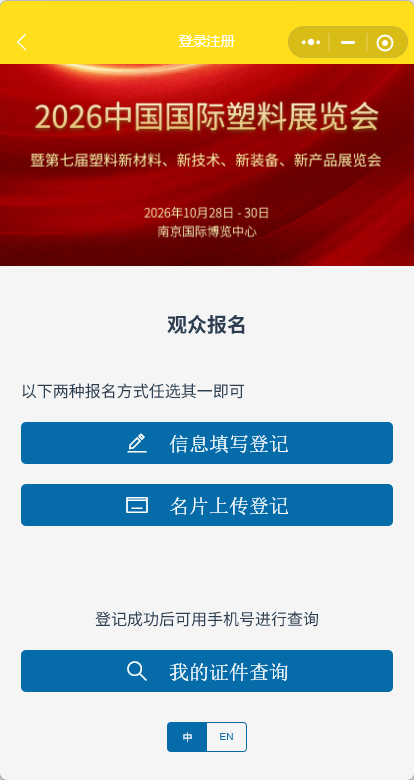Minimize the mini program
Viewport: 414px width, 780px height.
348,43
